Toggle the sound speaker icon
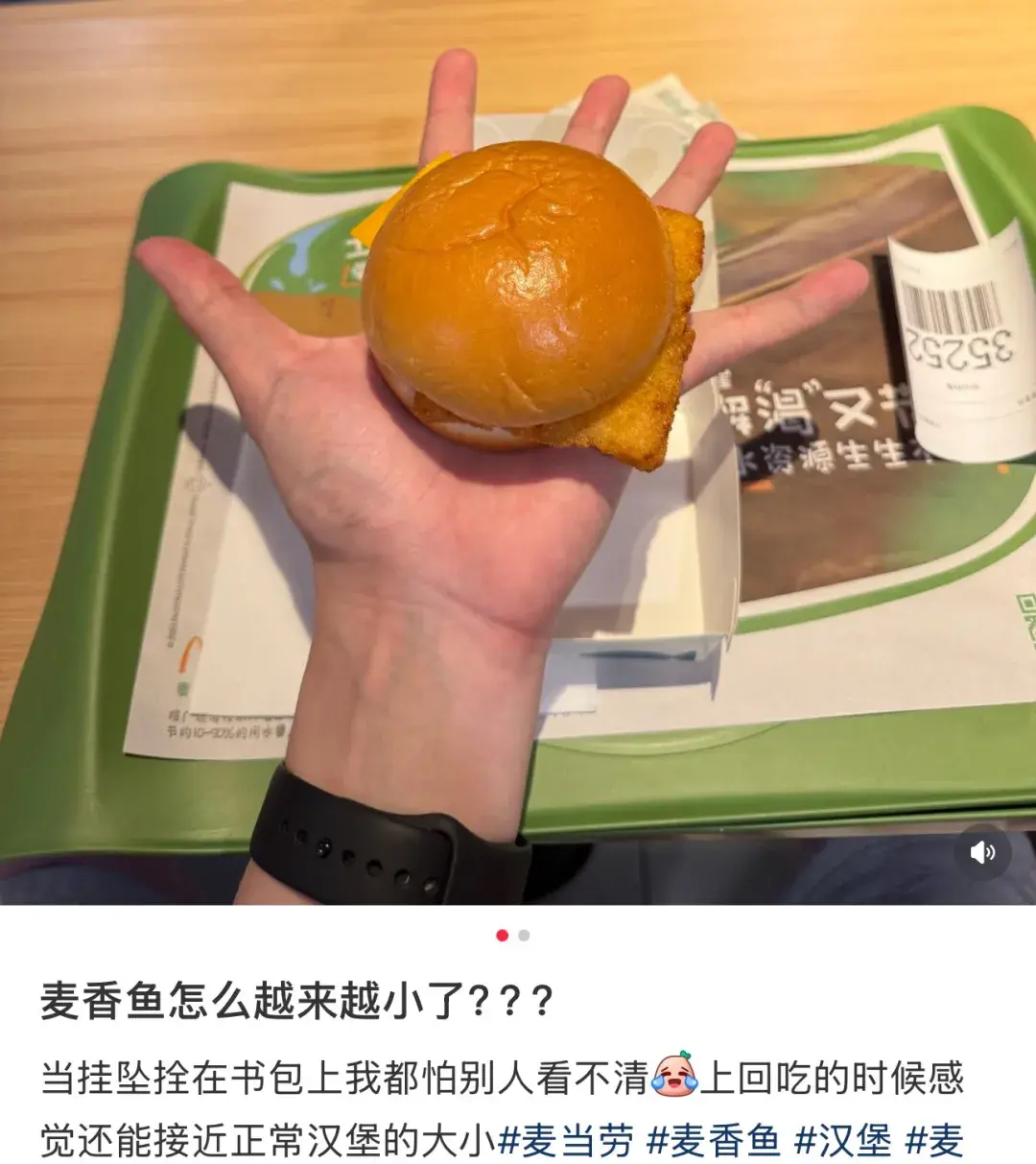 click(982, 852)
